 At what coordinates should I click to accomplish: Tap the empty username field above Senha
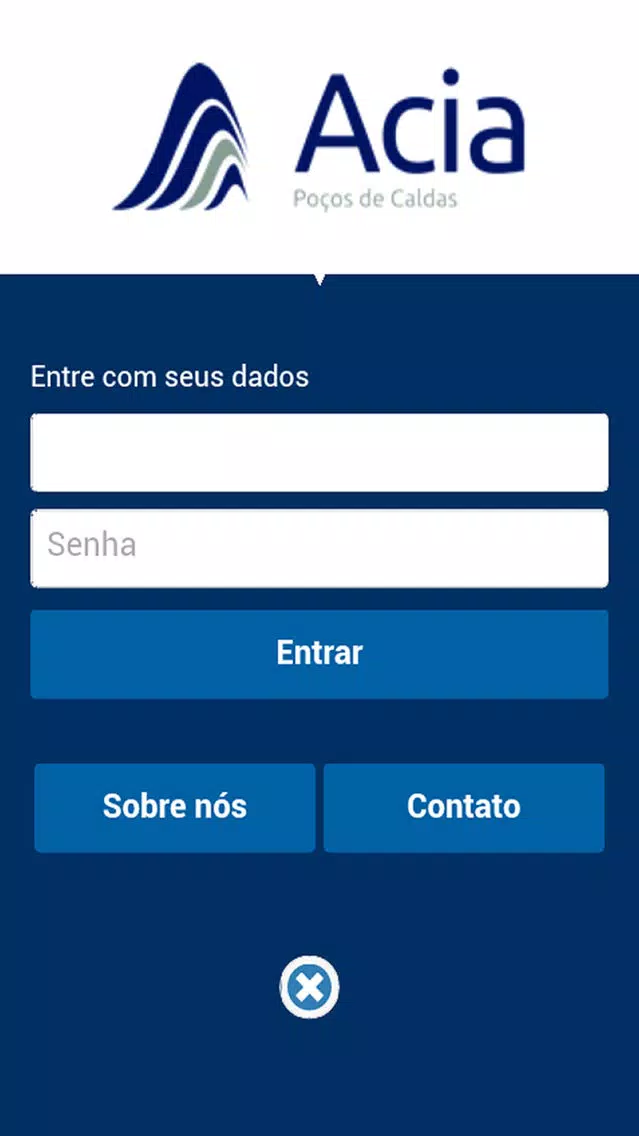[320, 453]
